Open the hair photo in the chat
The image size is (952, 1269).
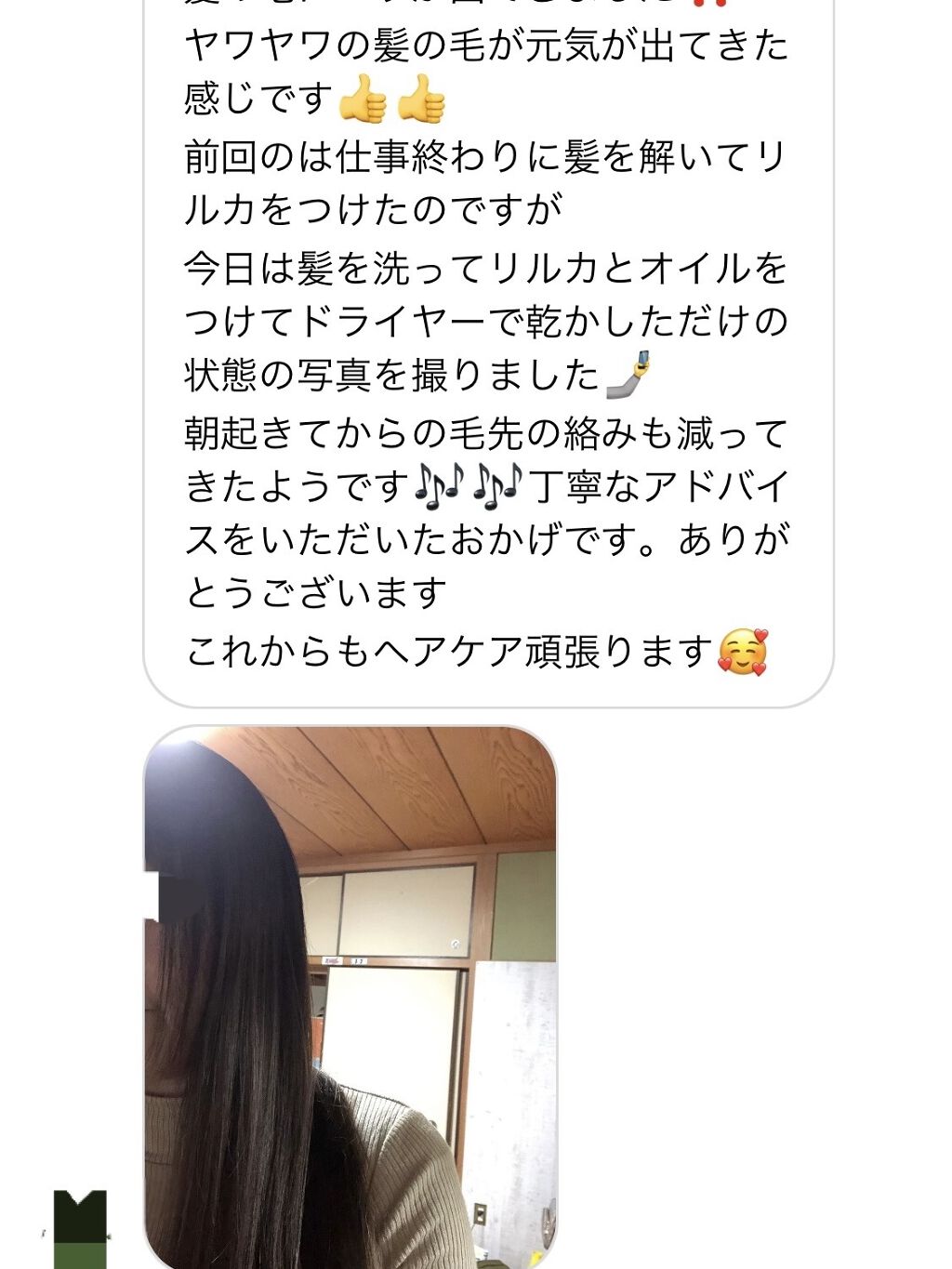pyautogui.click(x=350, y=995)
